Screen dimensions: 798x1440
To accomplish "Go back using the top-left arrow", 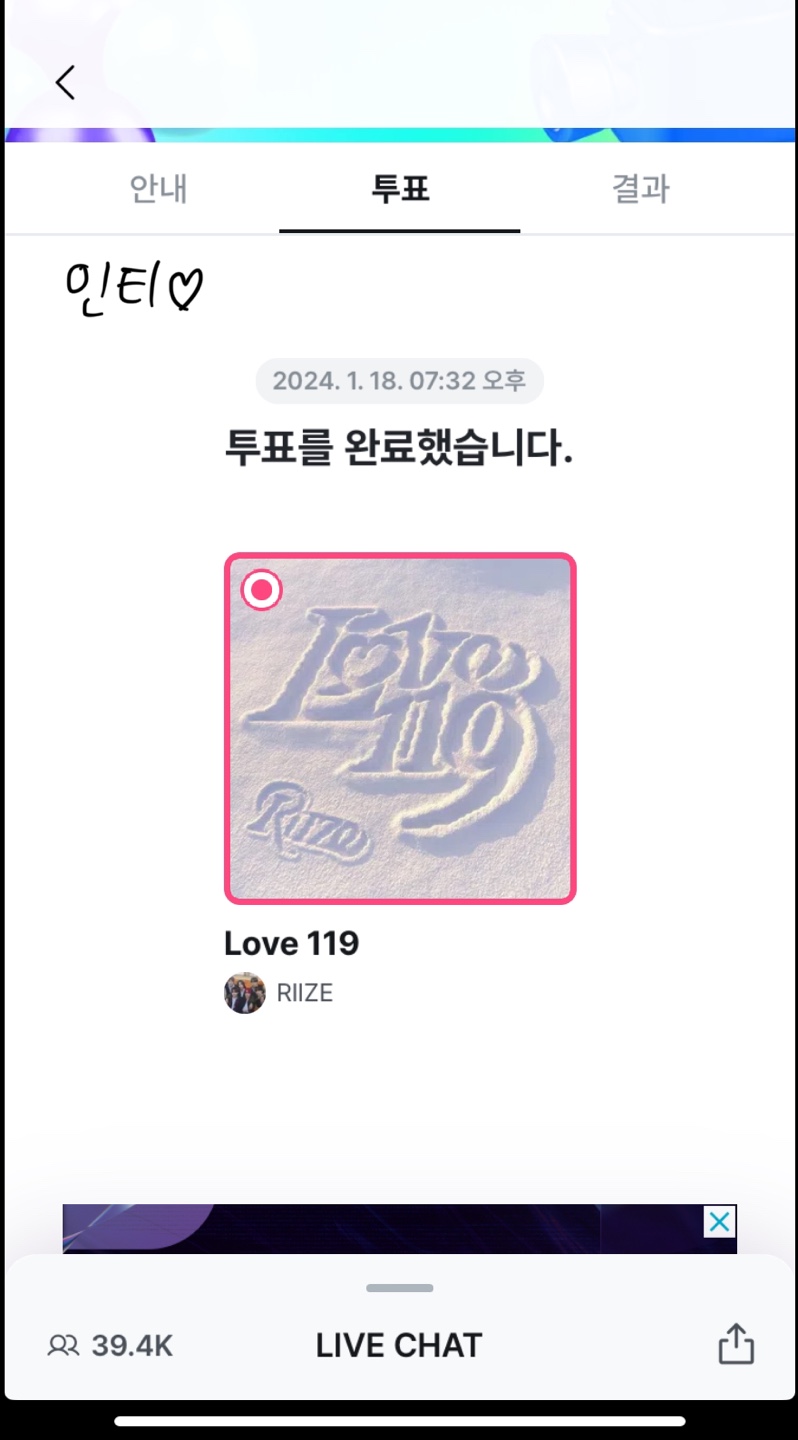I will 66,83.
